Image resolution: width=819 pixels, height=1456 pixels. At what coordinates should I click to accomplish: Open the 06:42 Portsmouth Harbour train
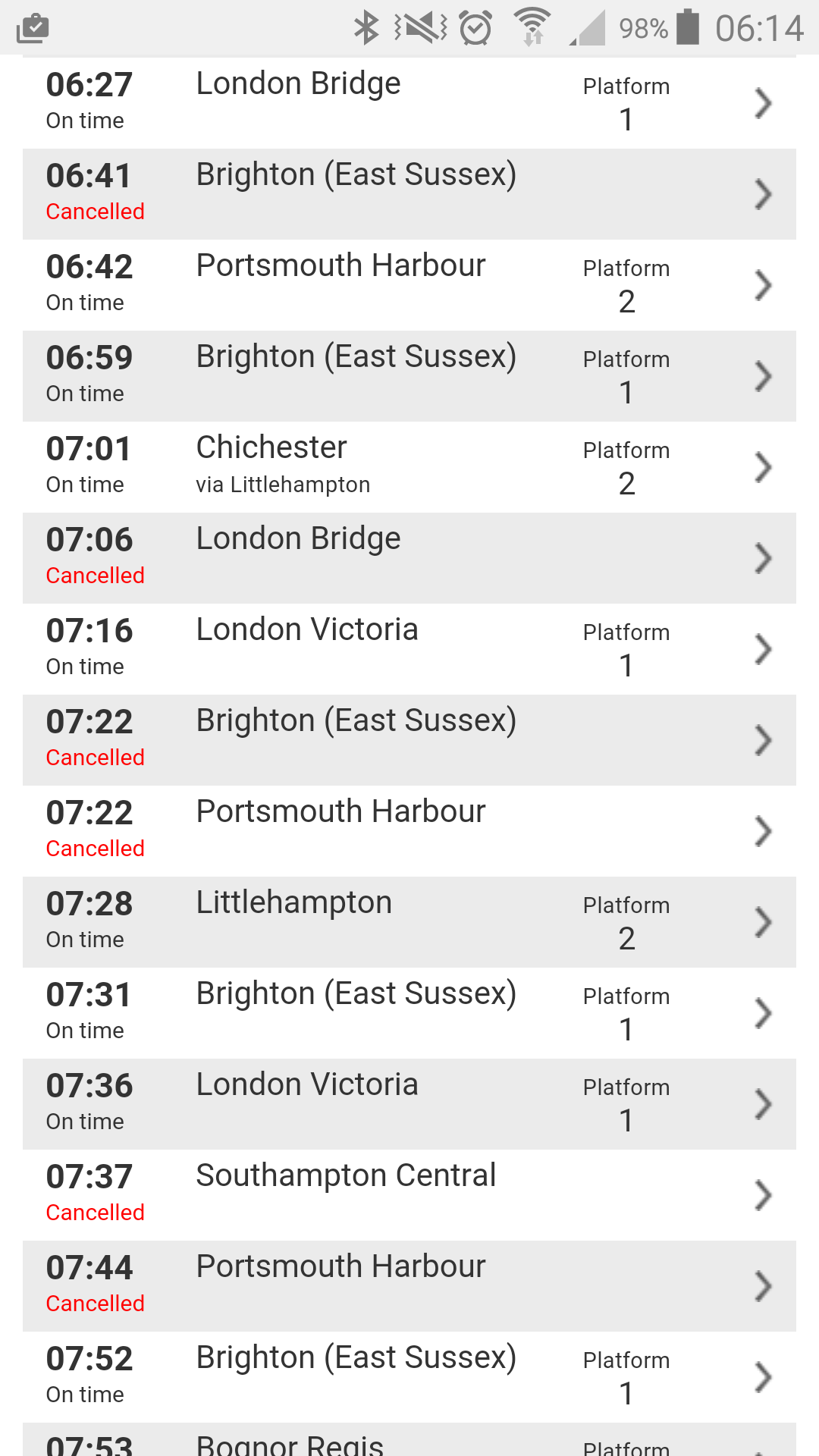pos(409,285)
